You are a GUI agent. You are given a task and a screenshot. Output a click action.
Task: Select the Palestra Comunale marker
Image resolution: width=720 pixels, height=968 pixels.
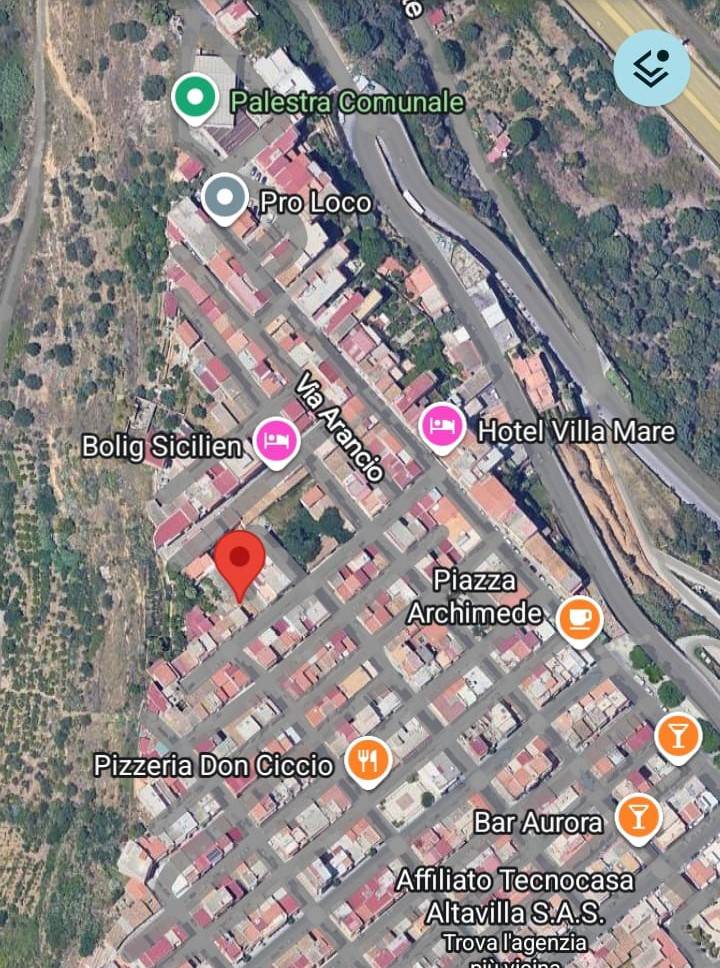click(194, 98)
